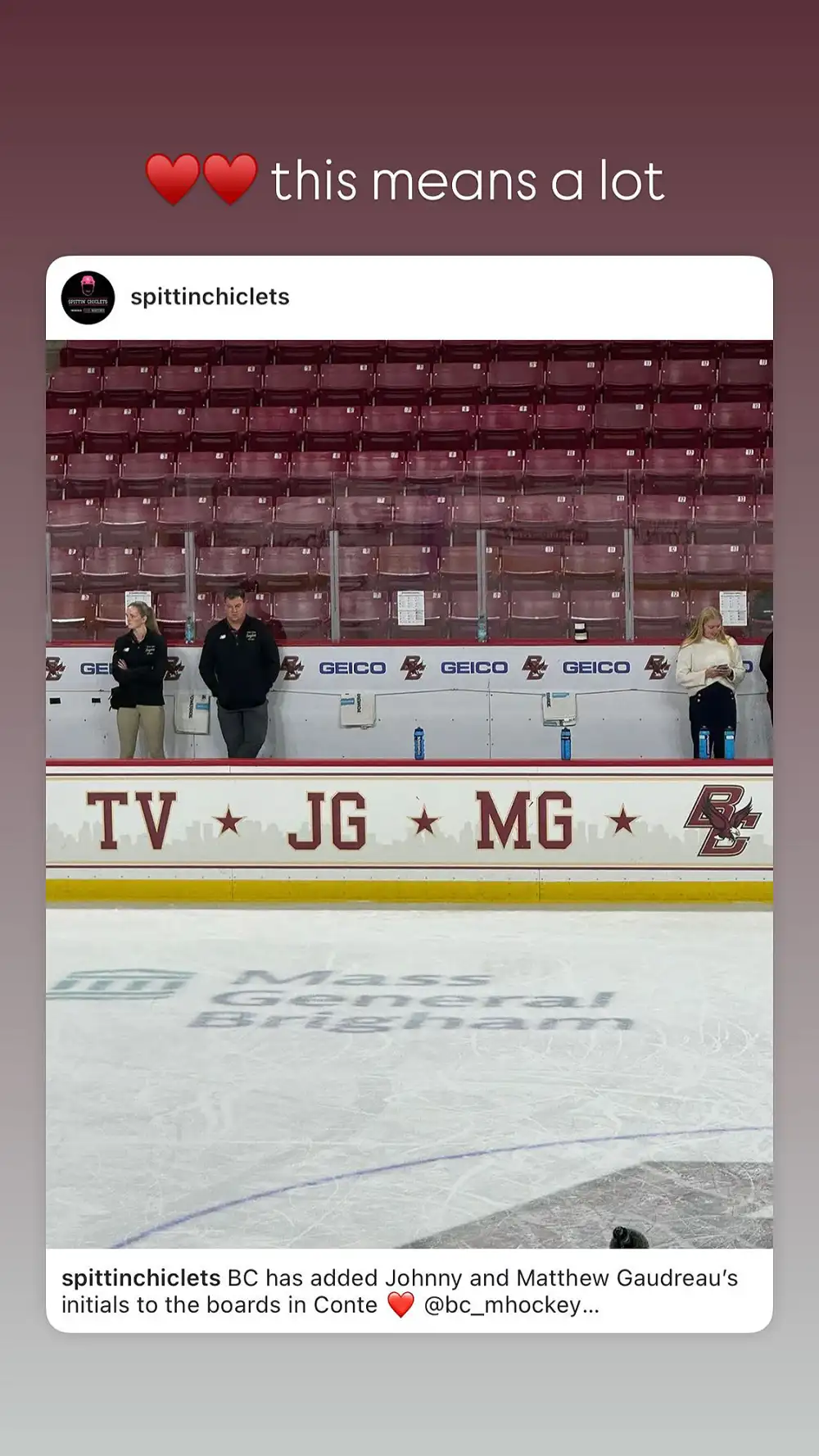Click the BC logo between GEICO ads

coord(414,667)
